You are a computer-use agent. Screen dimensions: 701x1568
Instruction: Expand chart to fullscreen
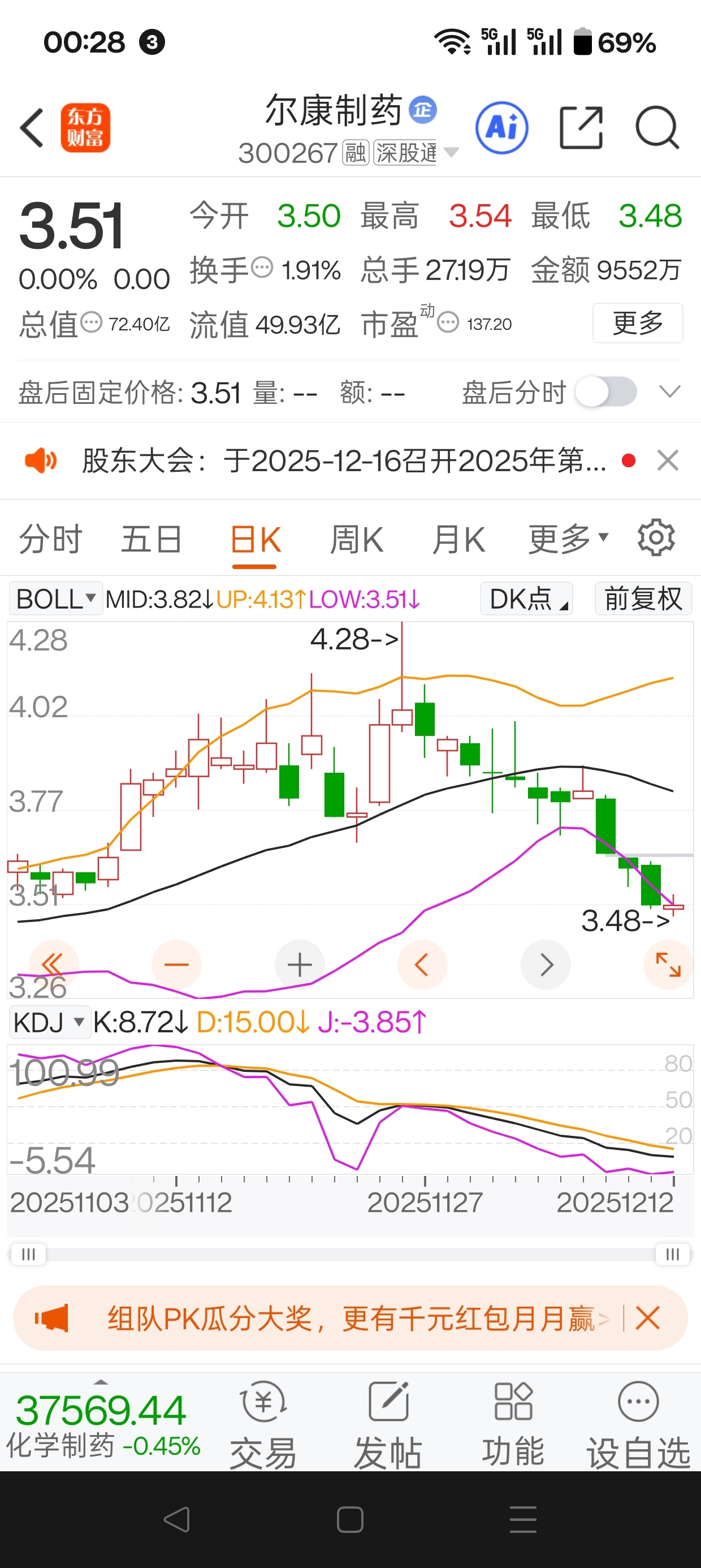click(668, 966)
